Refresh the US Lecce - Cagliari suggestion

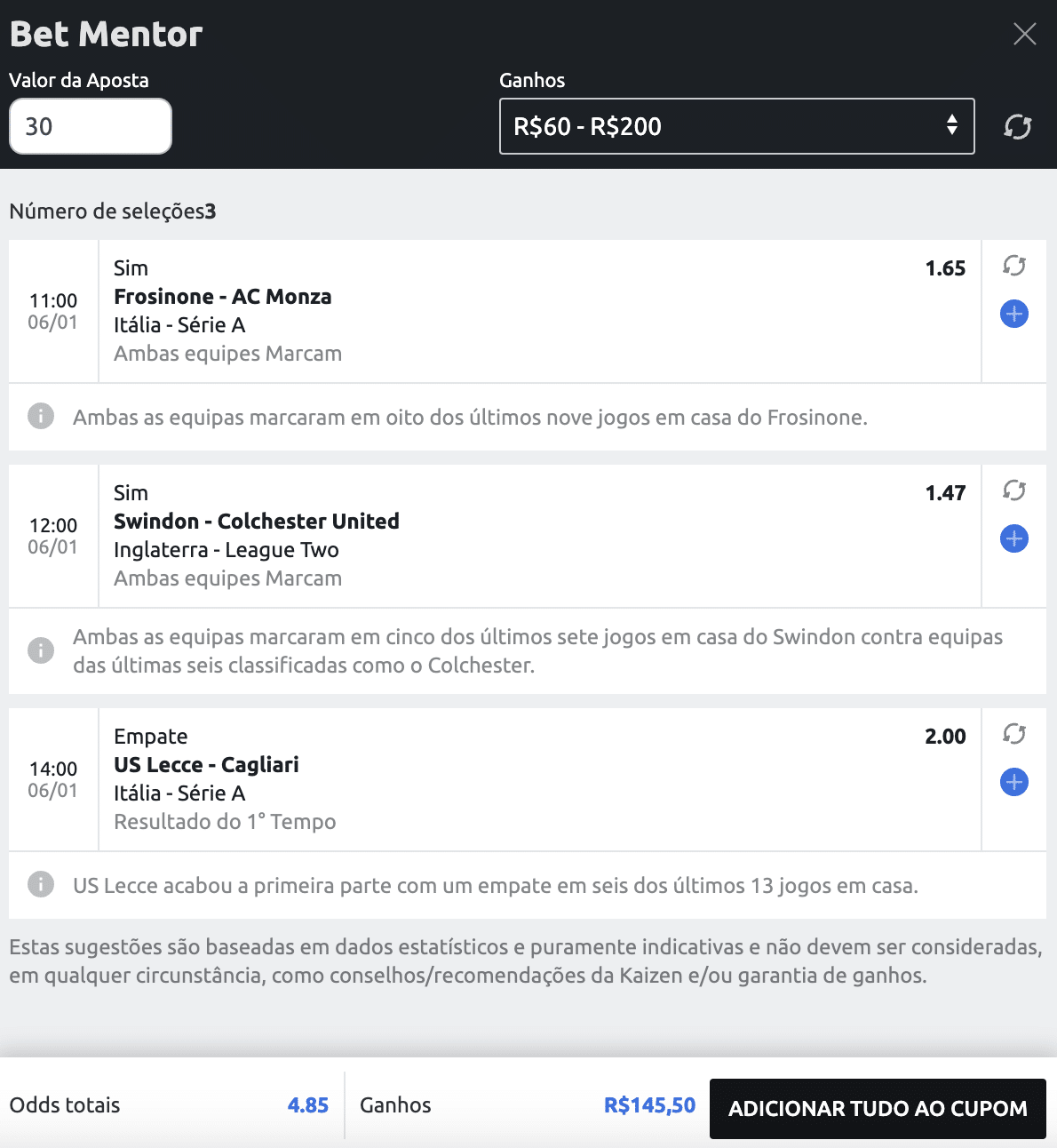coord(1013,735)
